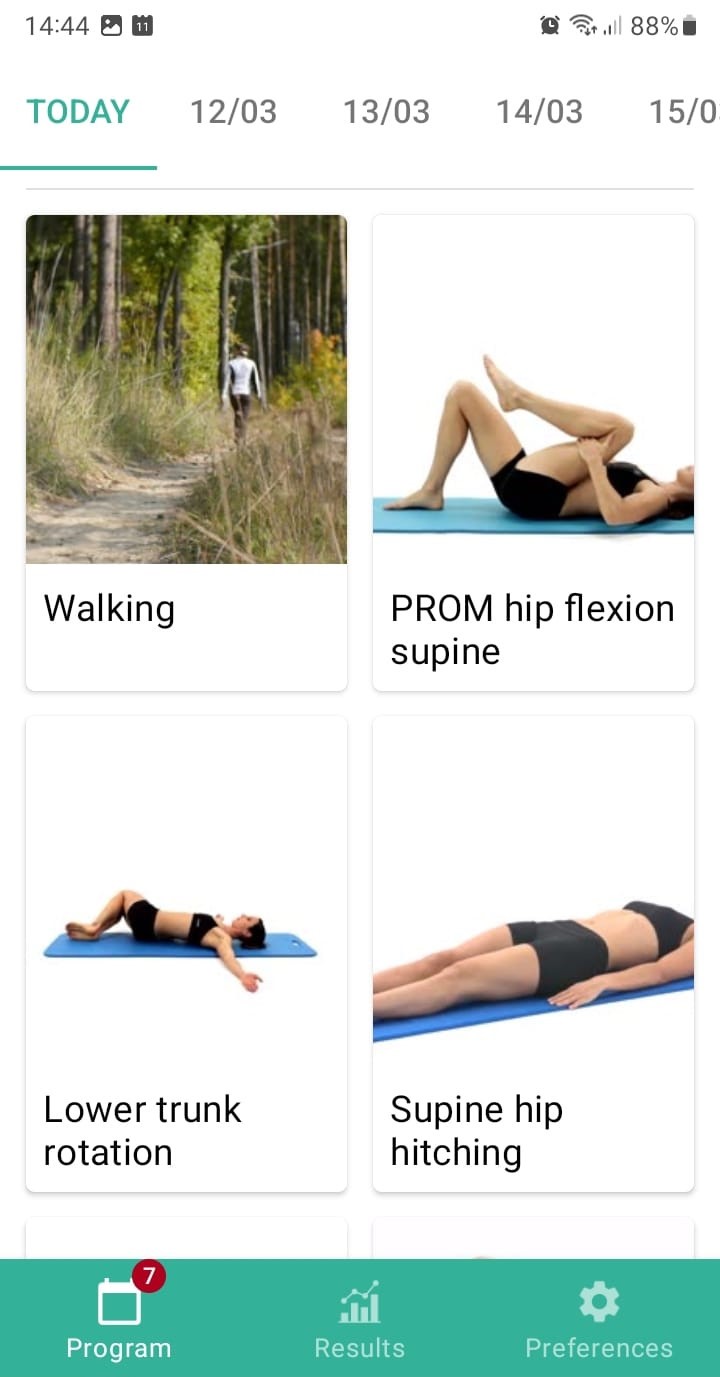Open PROM hip flexion supine exercise
Screen dimensions: 720x1377
[533, 451]
